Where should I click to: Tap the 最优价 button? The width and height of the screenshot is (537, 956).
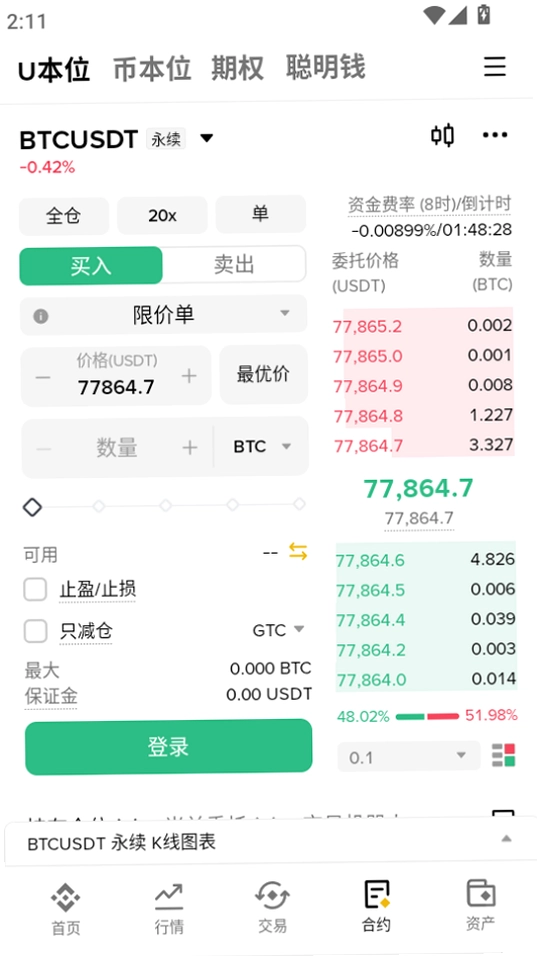[263, 374]
